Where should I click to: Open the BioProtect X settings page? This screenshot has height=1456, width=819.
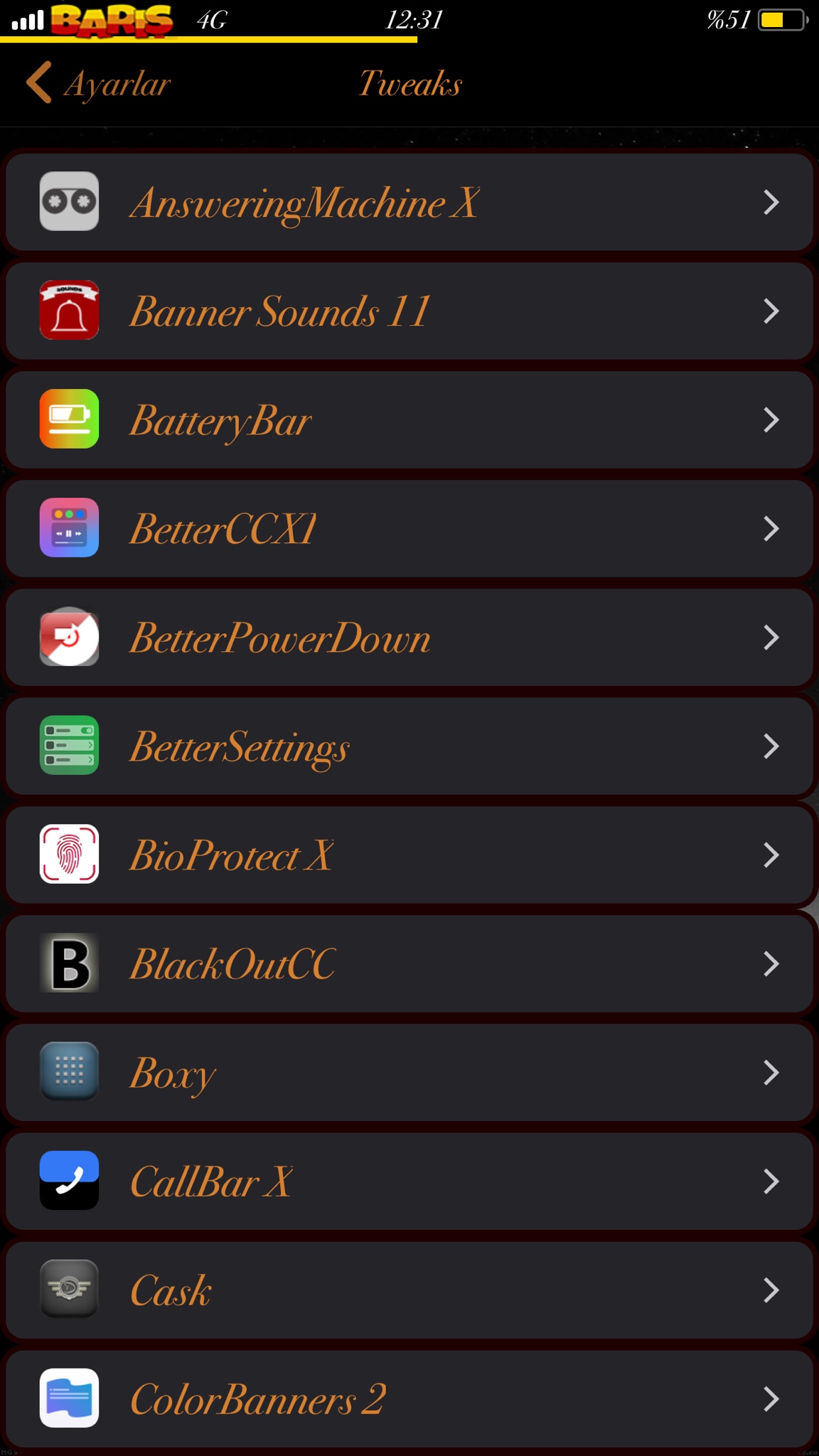[409, 855]
